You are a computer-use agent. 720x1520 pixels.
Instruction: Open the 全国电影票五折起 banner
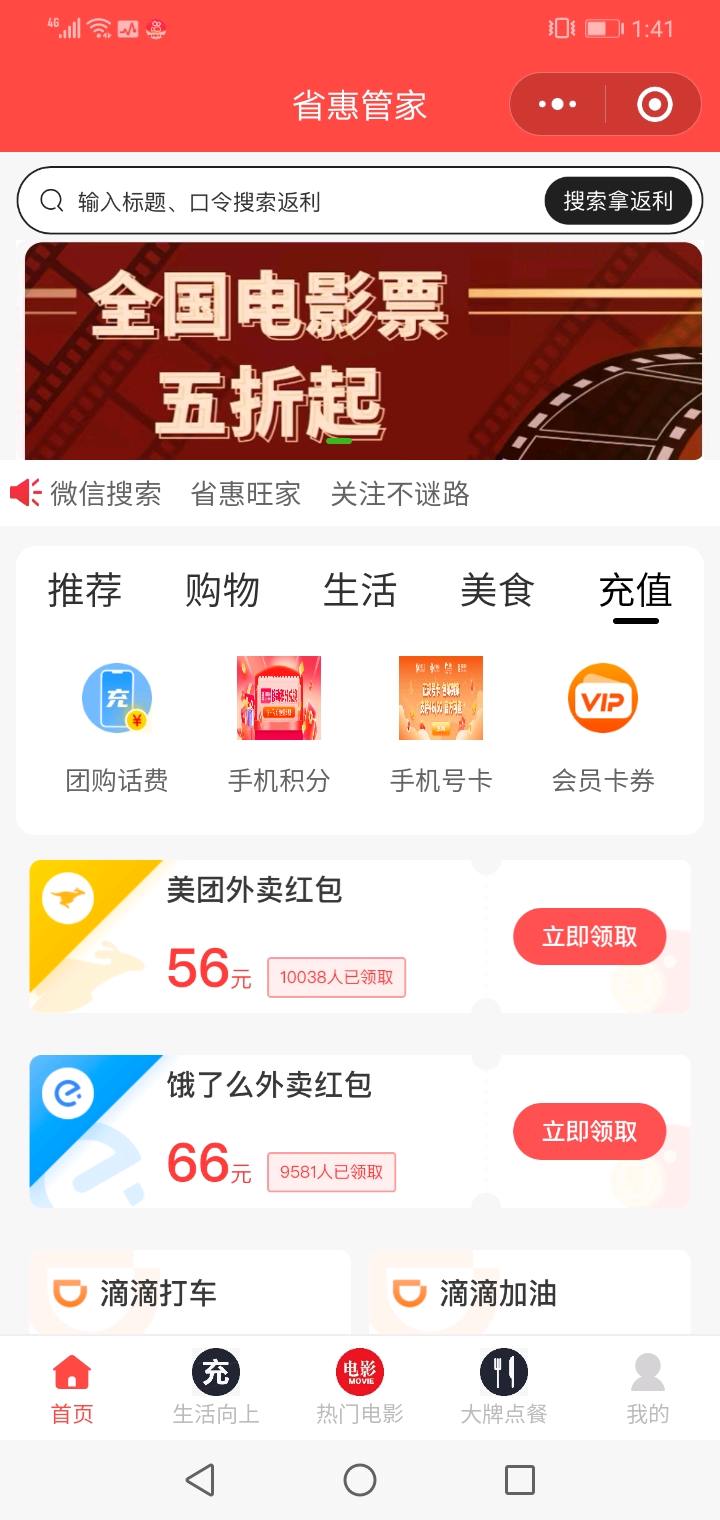(363, 350)
